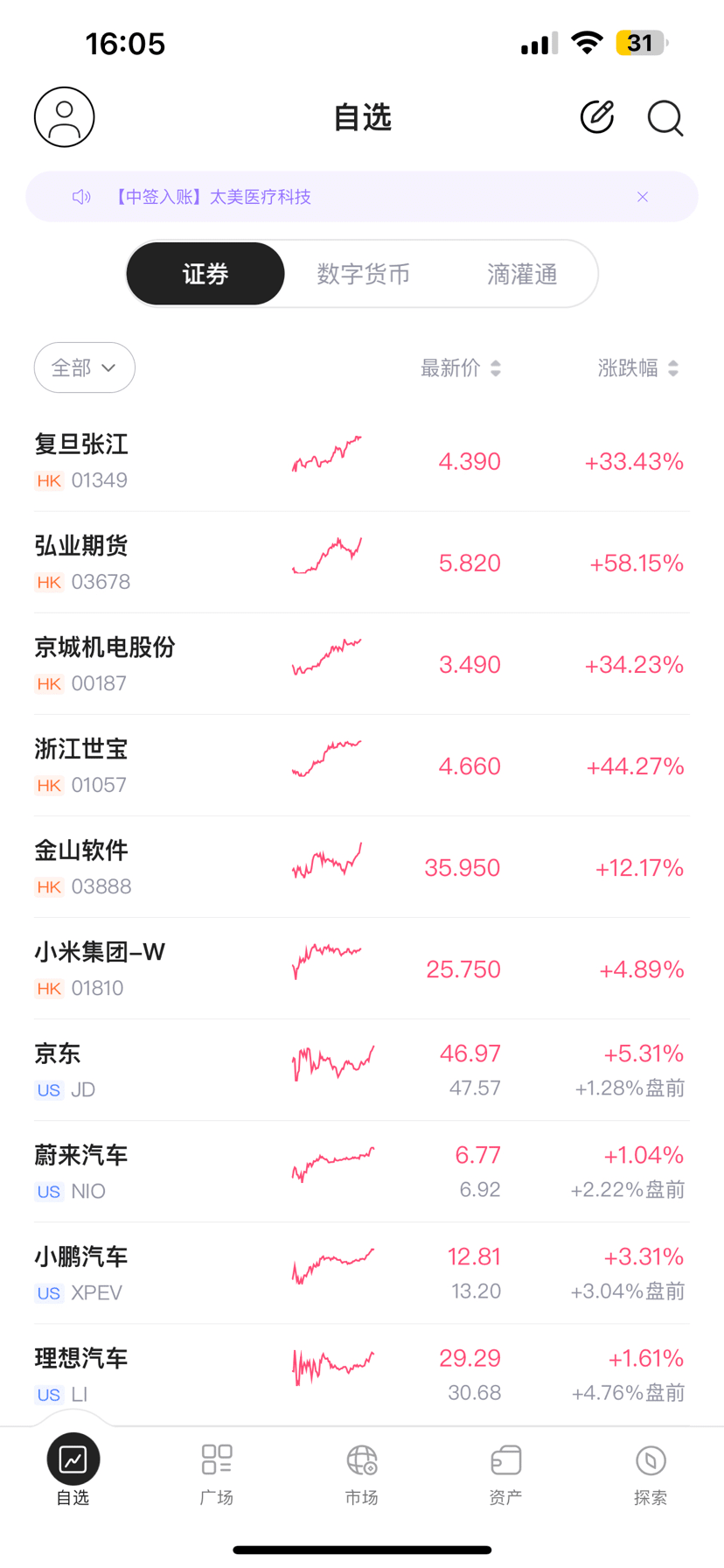Image resolution: width=724 pixels, height=1568 pixels.
Task: Dismiss the 中签入账 announcement banner
Action: point(643,197)
